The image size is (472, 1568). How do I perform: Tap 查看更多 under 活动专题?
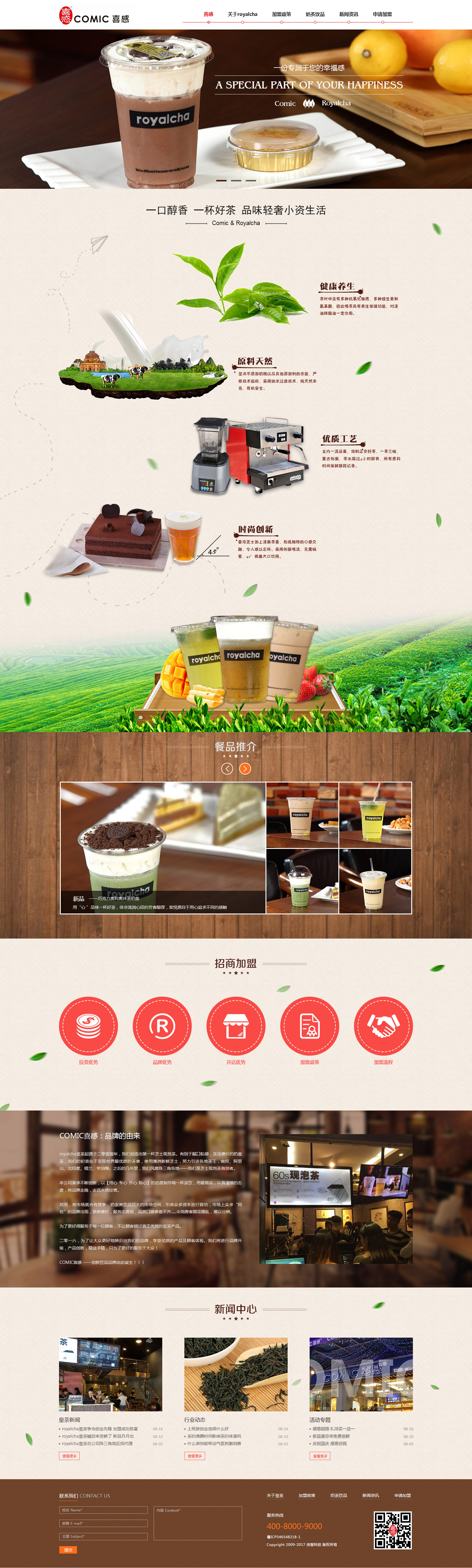pos(320,1456)
